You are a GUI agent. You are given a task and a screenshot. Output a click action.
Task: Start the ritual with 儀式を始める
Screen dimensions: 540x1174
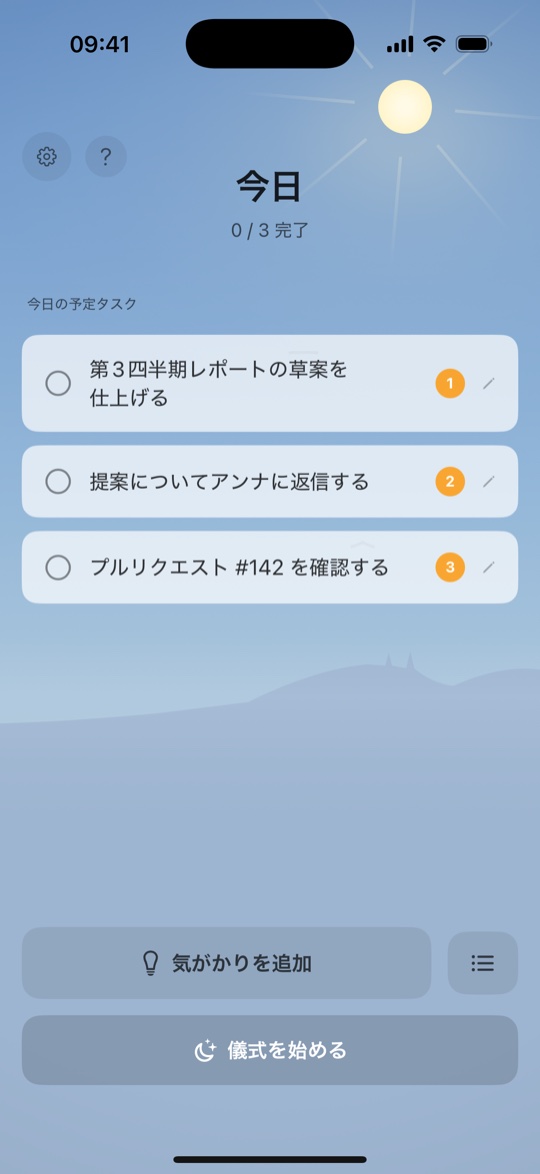270,1050
